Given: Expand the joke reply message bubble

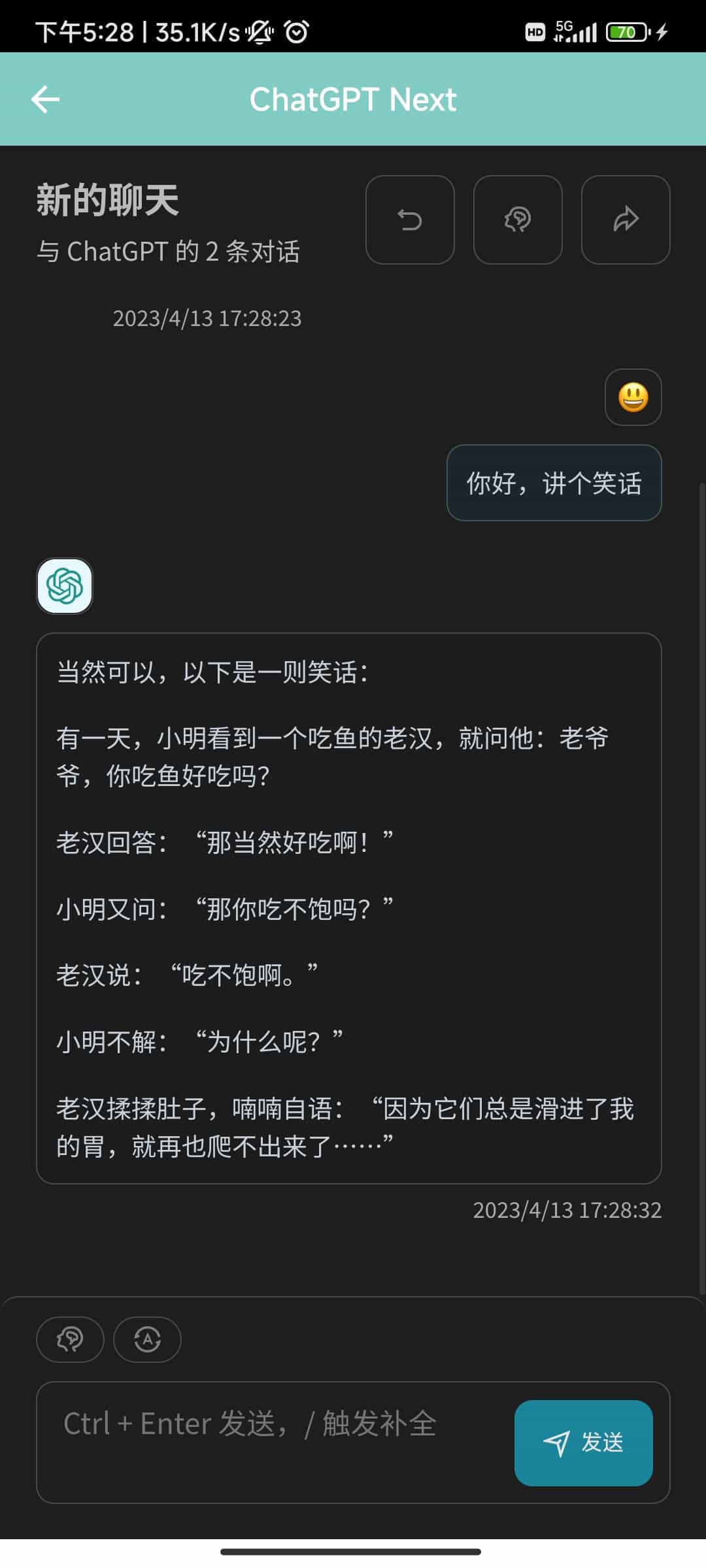Looking at the screenshot, I should [x=353, y=902].
